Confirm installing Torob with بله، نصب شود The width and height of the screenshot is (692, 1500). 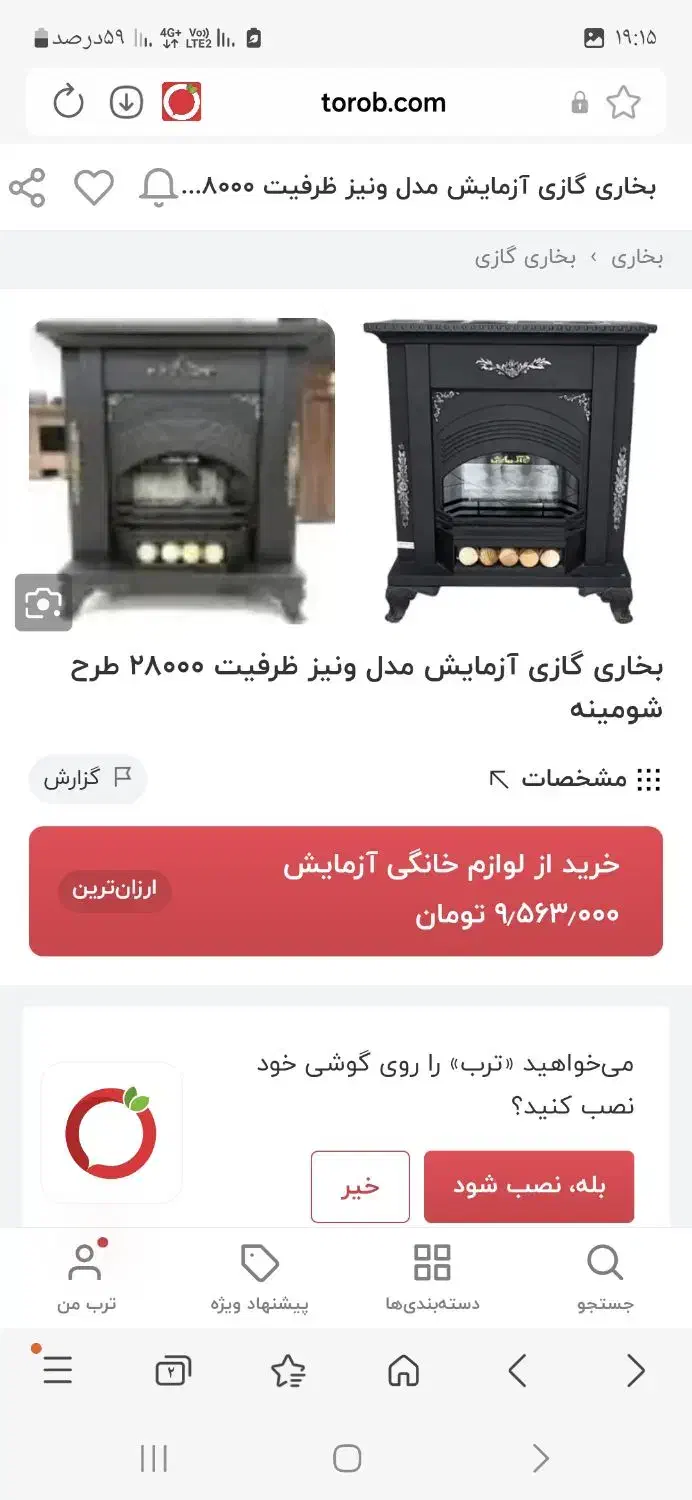coord(528,1186)
